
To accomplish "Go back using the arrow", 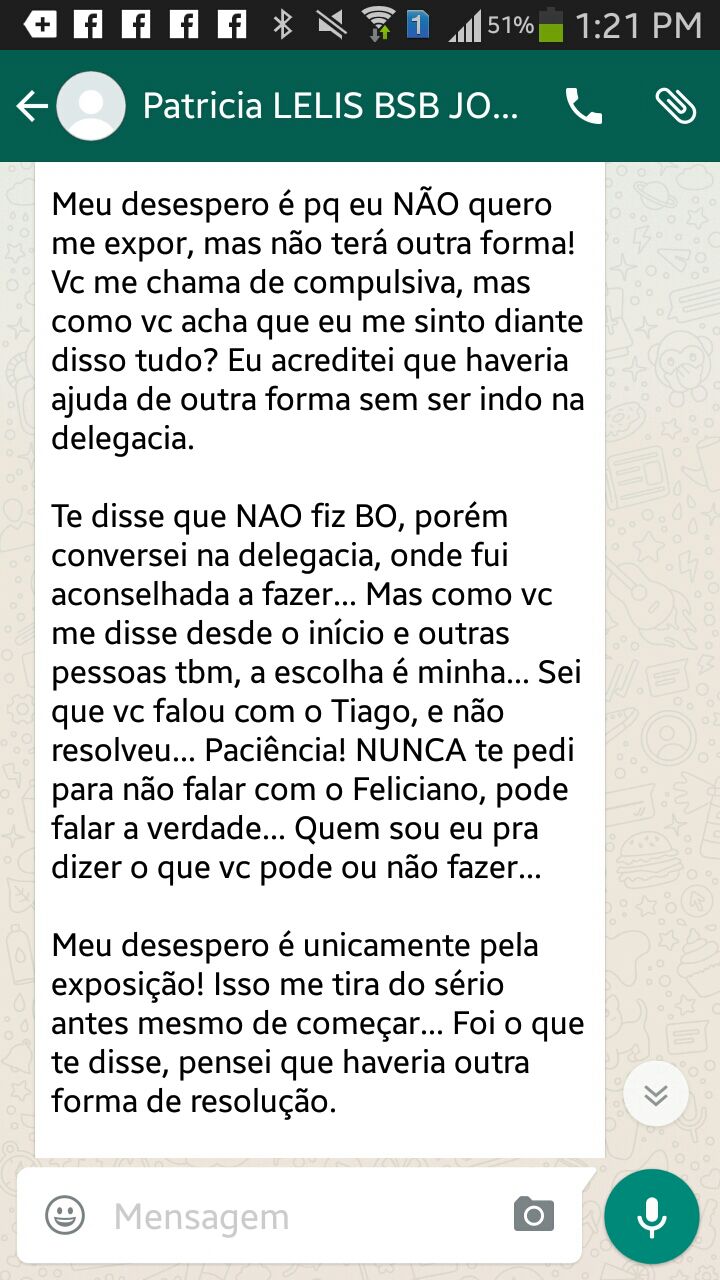I will coord(32,106).
